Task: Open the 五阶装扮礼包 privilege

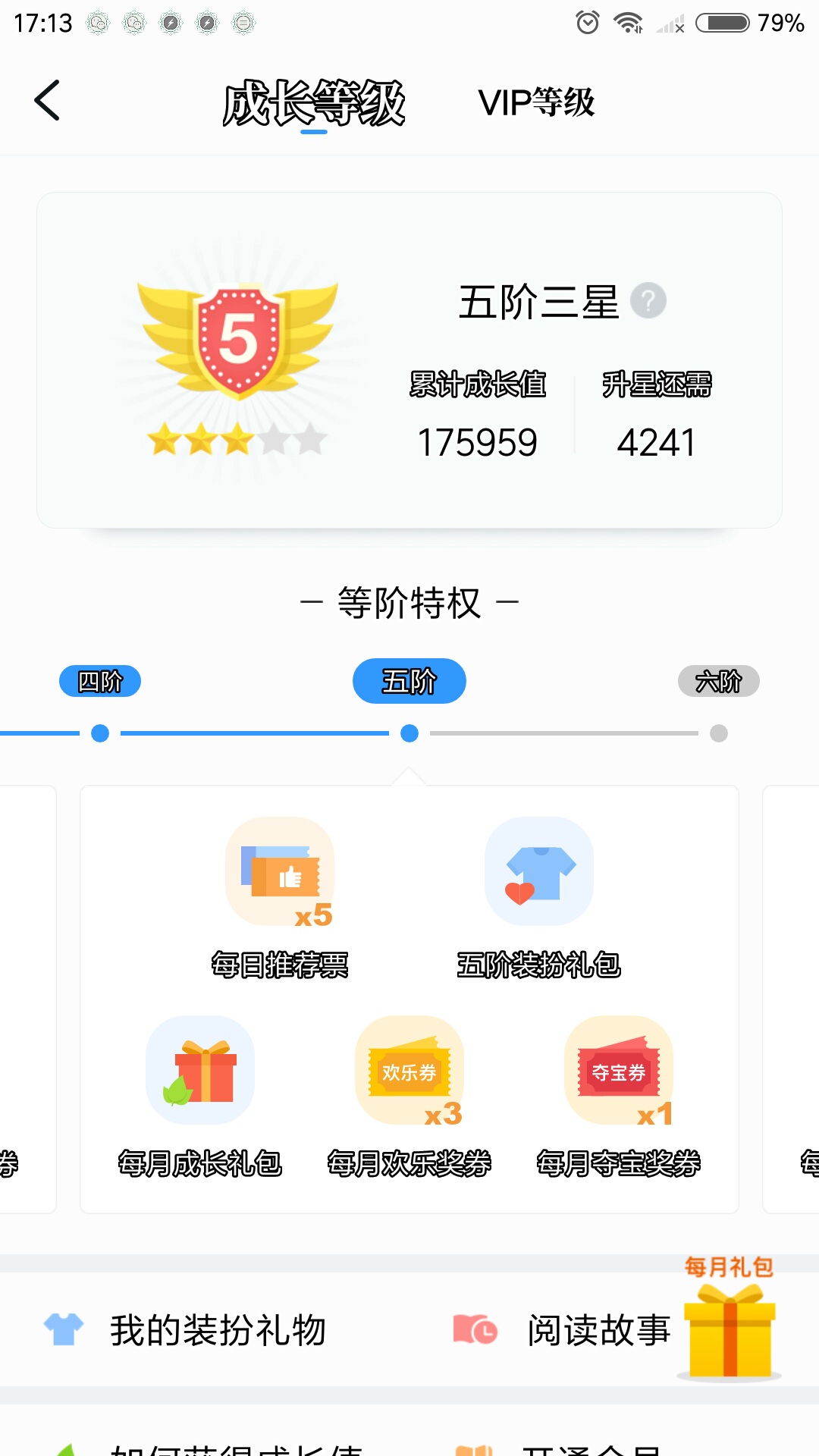Action: pyautogui.click(x=539, y=895)
